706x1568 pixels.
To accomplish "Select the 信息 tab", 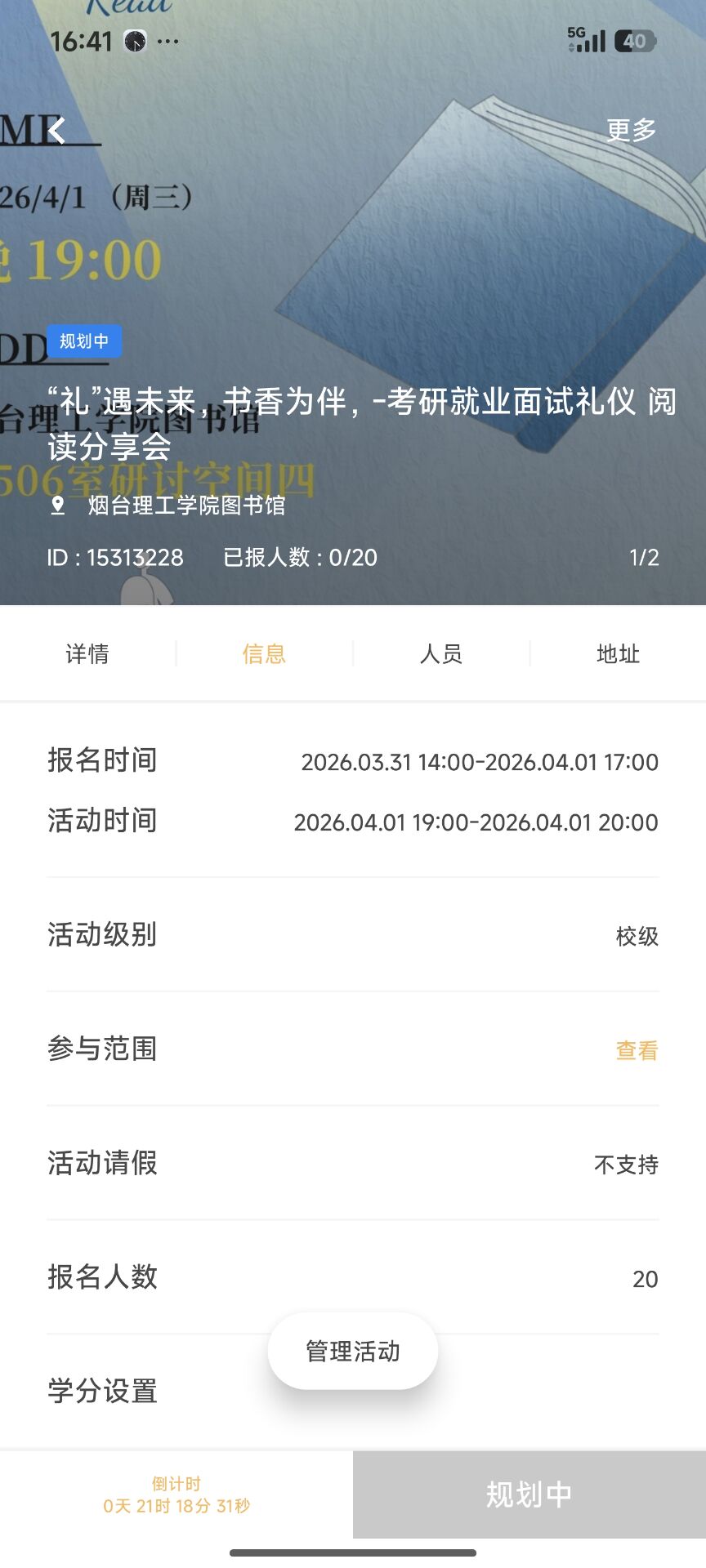I will 264,654.
